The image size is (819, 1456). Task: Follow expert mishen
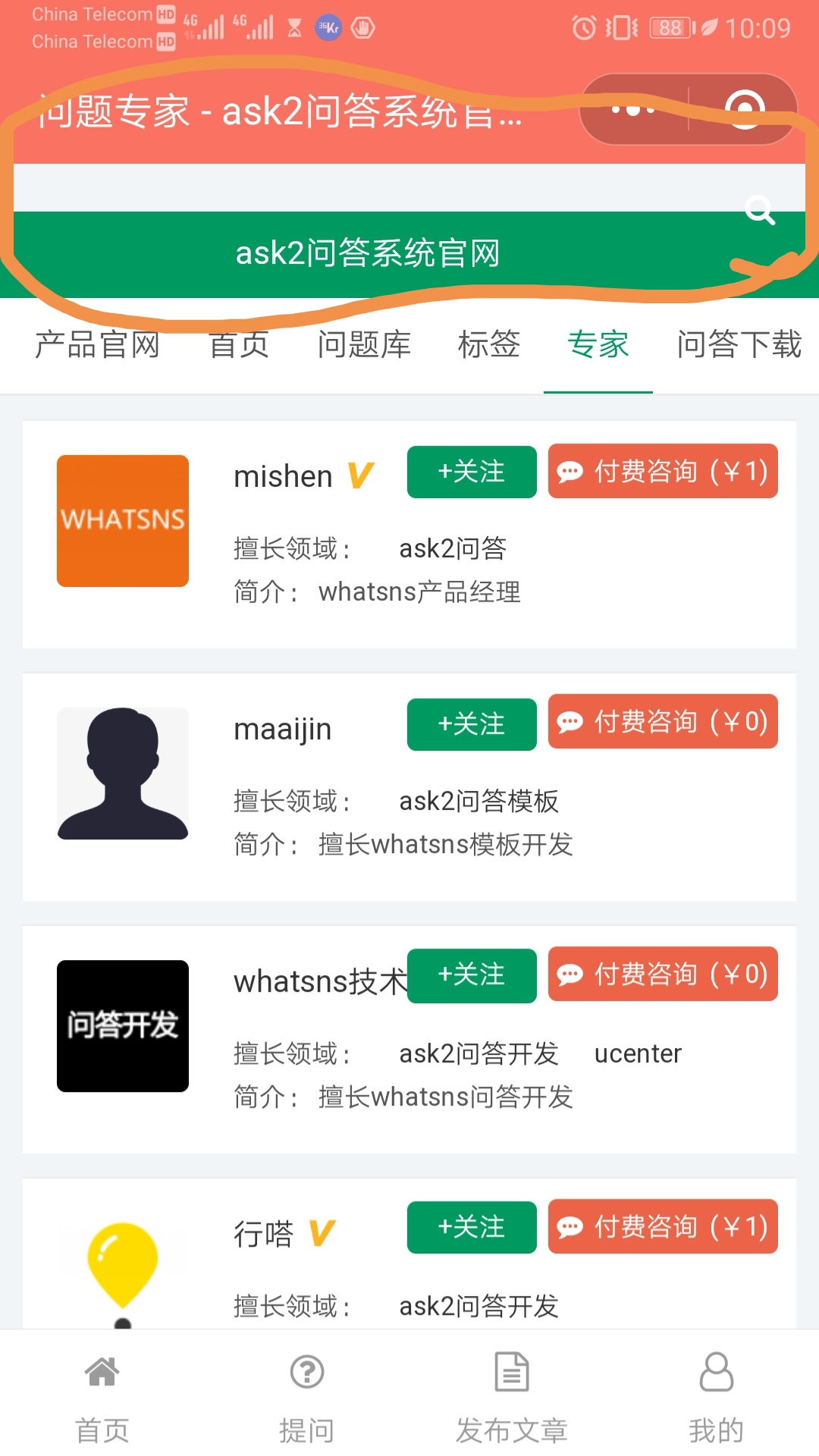471,472
